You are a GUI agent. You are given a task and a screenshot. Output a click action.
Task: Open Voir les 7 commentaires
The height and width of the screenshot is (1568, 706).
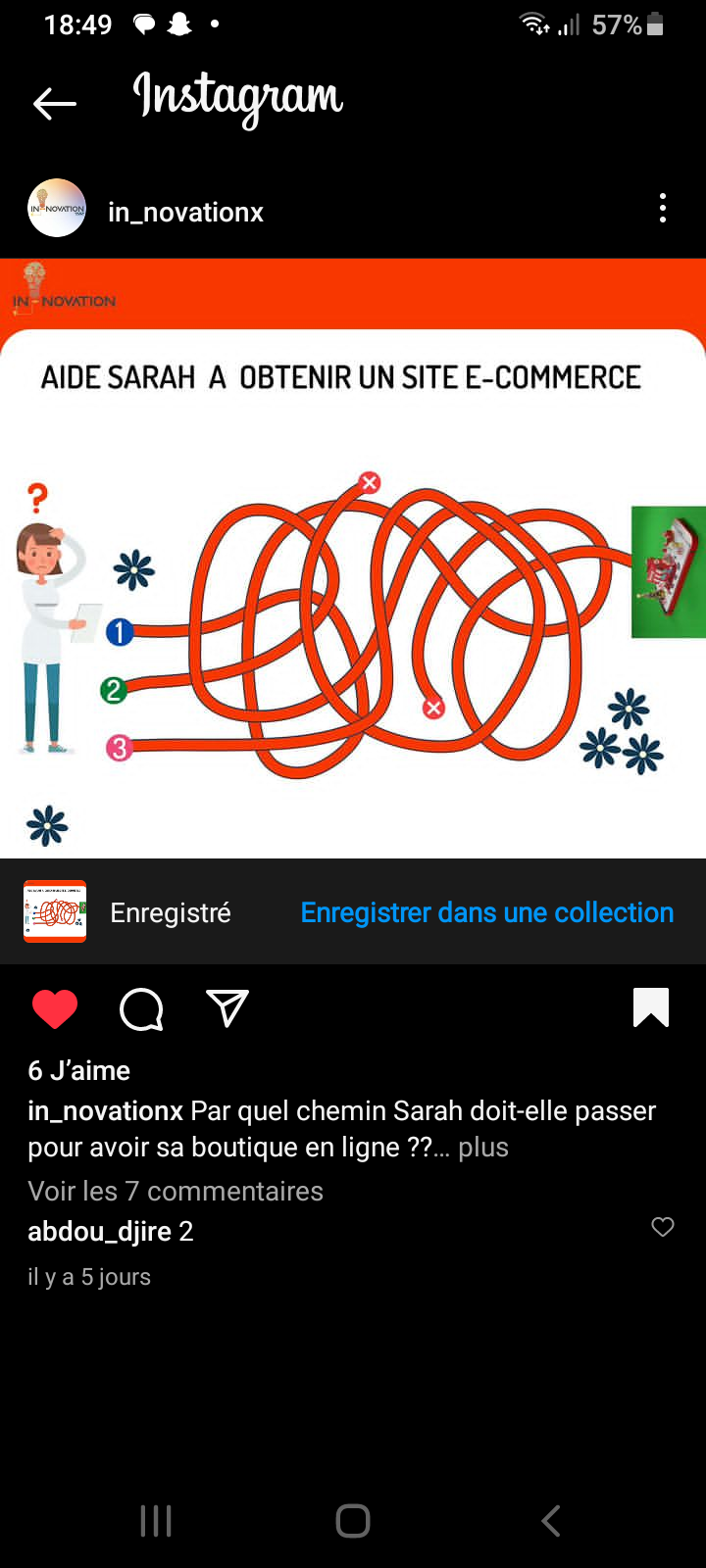pos(176,1192)
